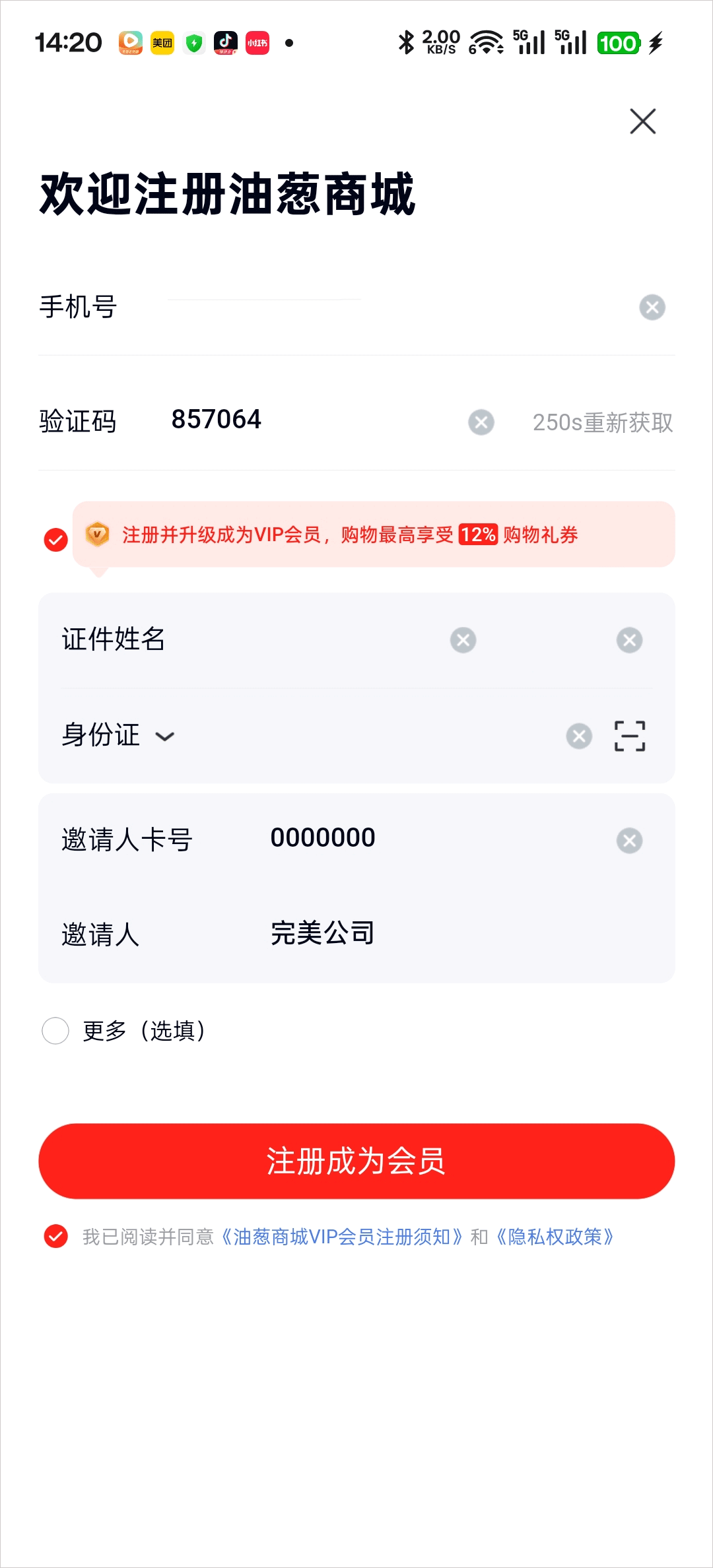Open the 身份证 document type dropdown
The image size is (713, 1568).
tap(119, 736)
